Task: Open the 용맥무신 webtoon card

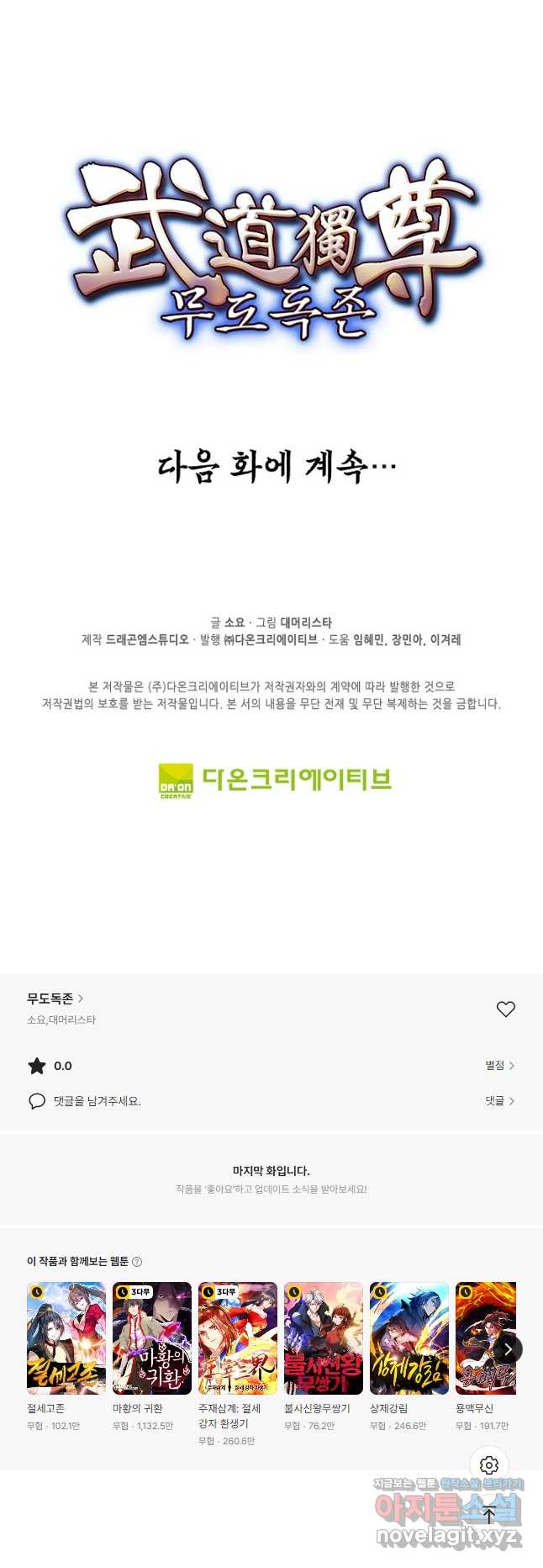Action: point(483,1338)
